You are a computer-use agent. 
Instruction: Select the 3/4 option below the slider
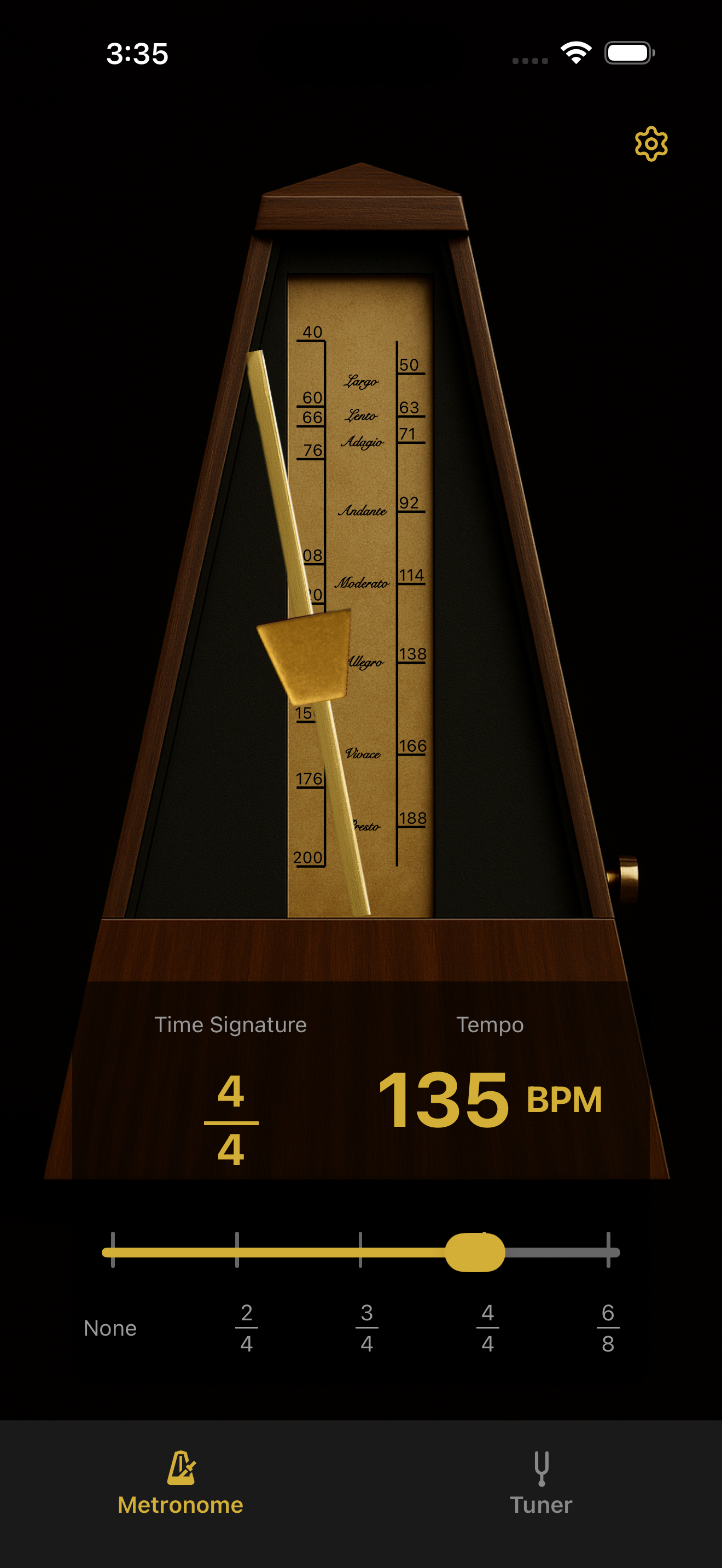click(366, 1329)
